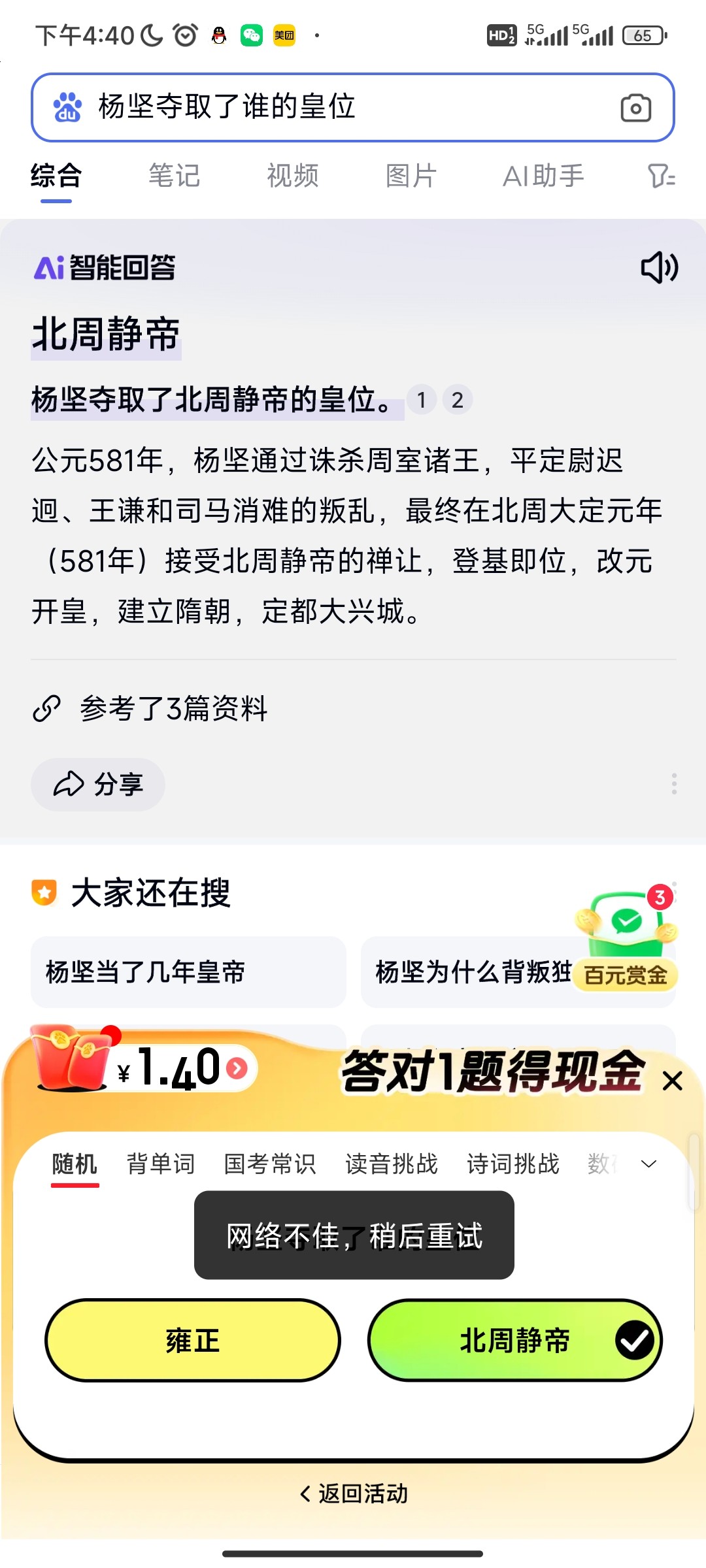Open citation reference 2
Viewport: 706px width, 1568px height.
[458, 400]
